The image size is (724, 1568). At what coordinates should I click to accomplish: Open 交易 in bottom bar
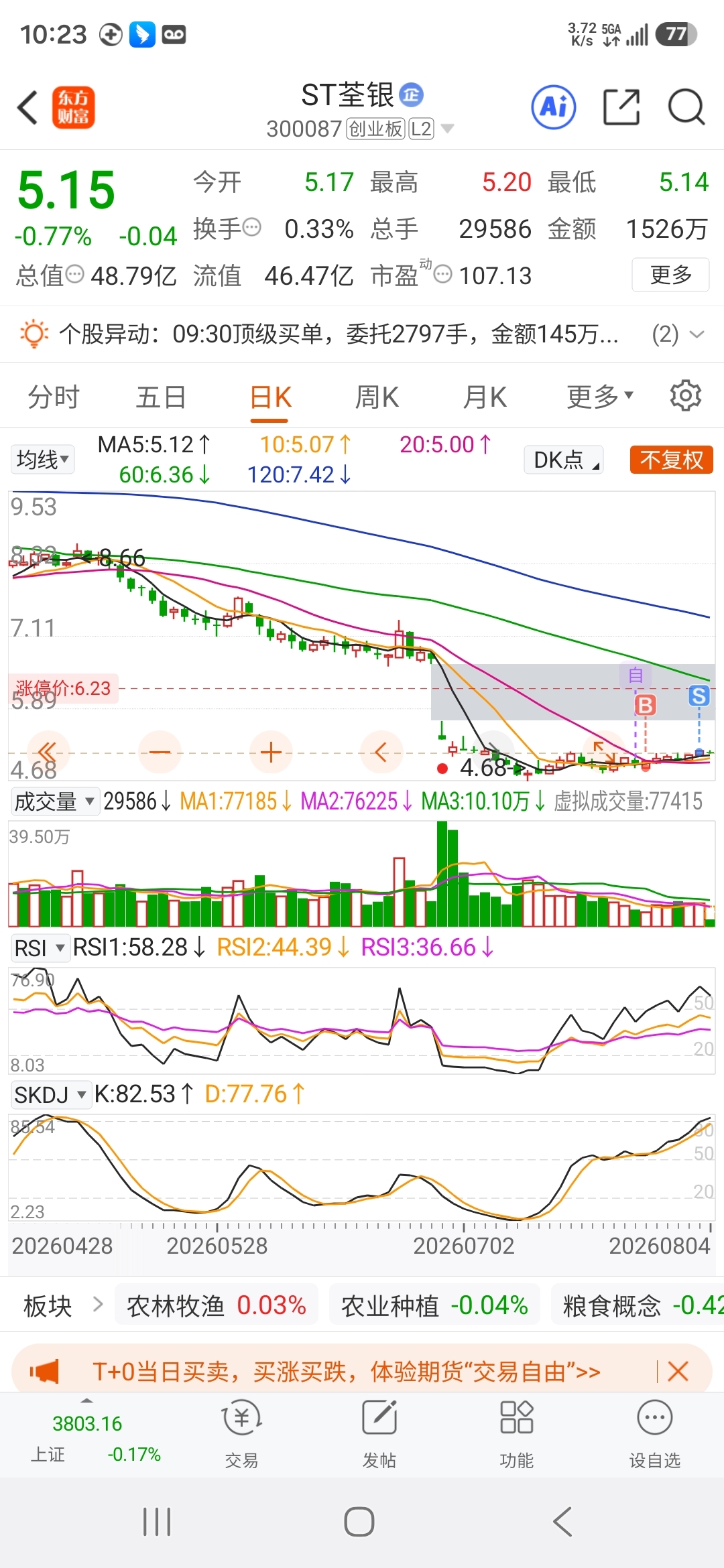tap(241, 1434)
